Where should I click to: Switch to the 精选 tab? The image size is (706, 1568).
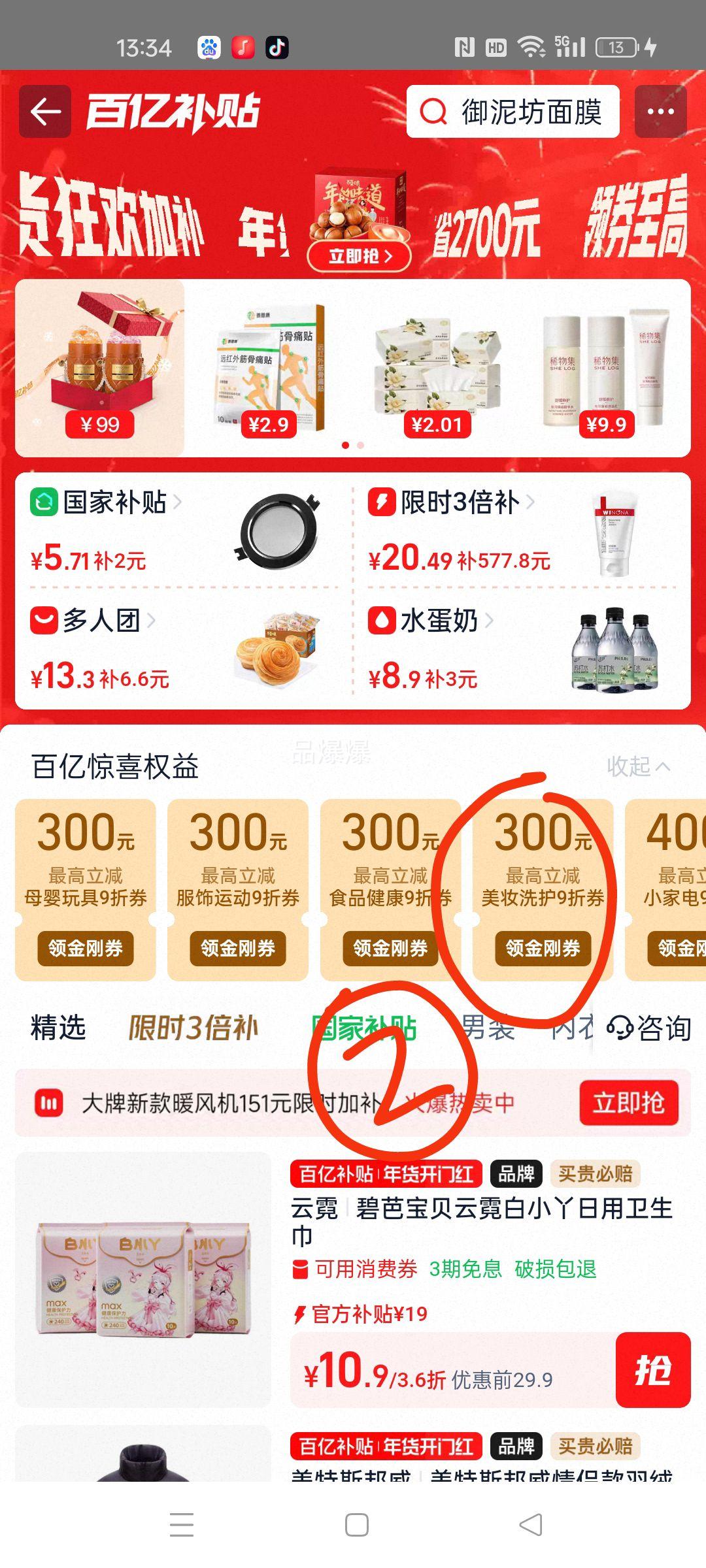tap(58, 1026)
